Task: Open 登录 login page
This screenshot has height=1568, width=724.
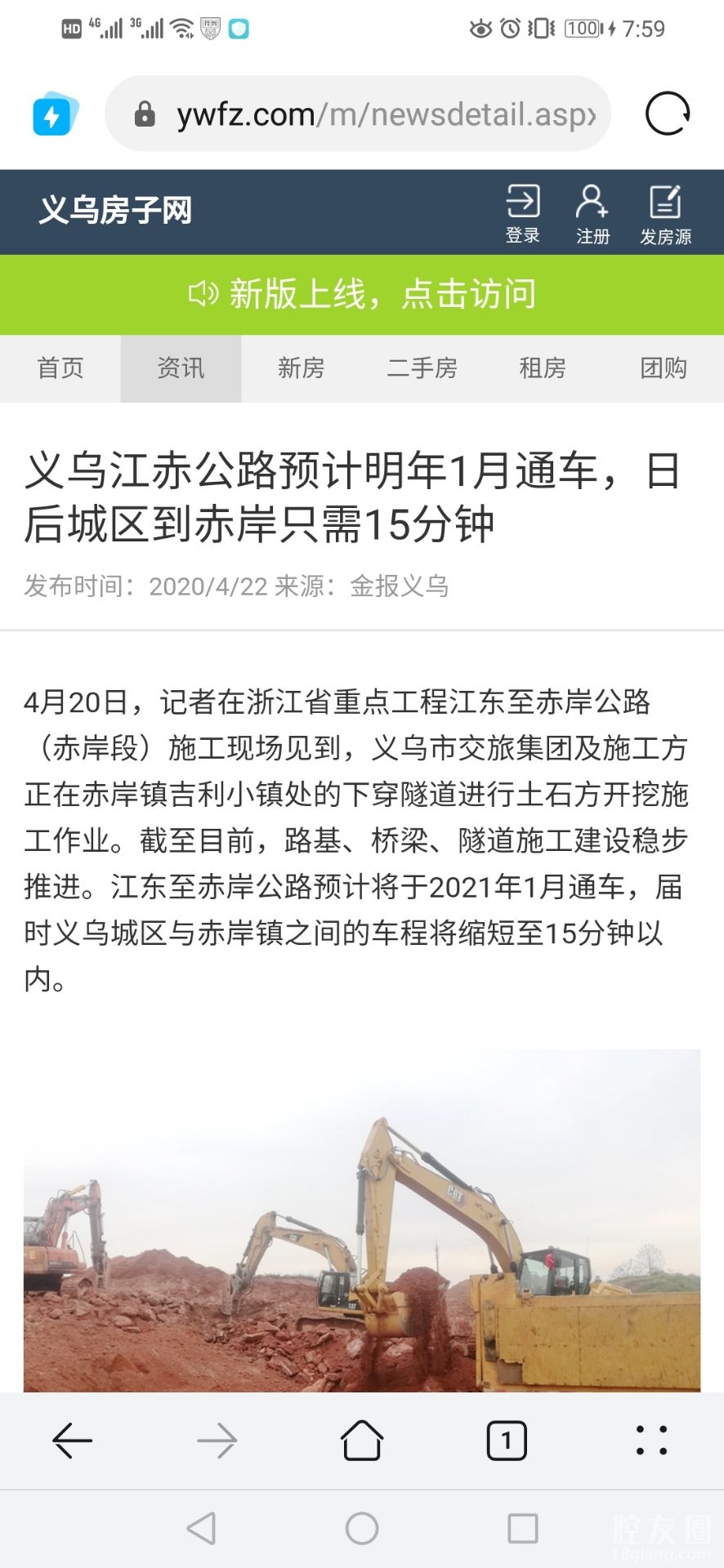Action: [523, 214]
